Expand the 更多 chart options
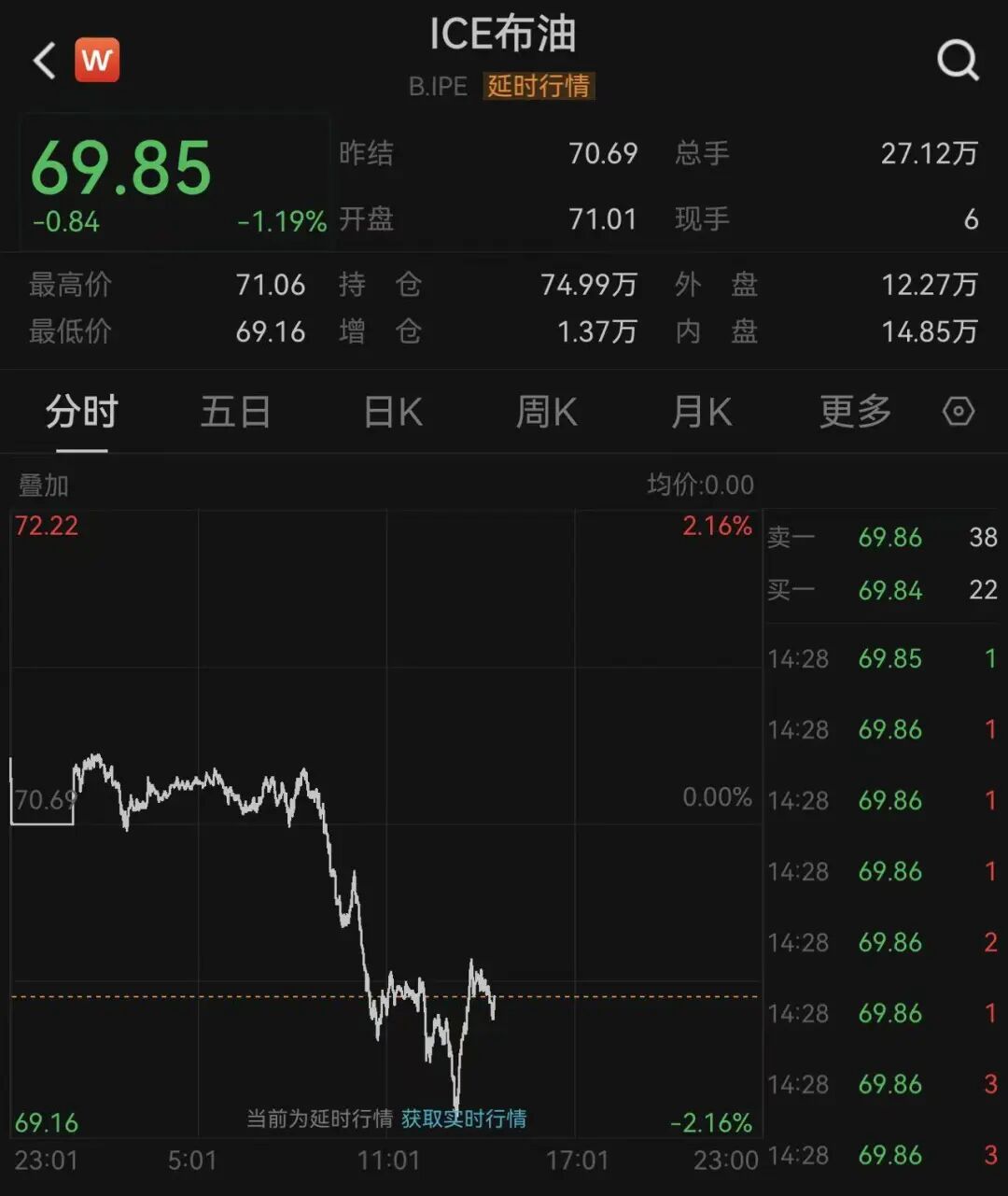This screenshot has width=1008, height=1196. pos(855,412)
